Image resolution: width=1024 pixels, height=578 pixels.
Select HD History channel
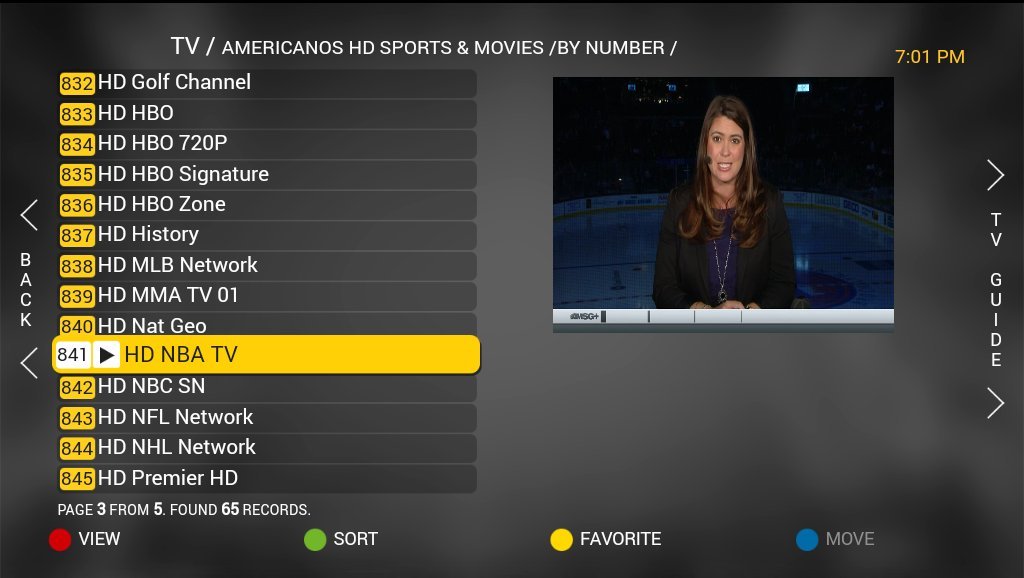(x=265, y=235)
